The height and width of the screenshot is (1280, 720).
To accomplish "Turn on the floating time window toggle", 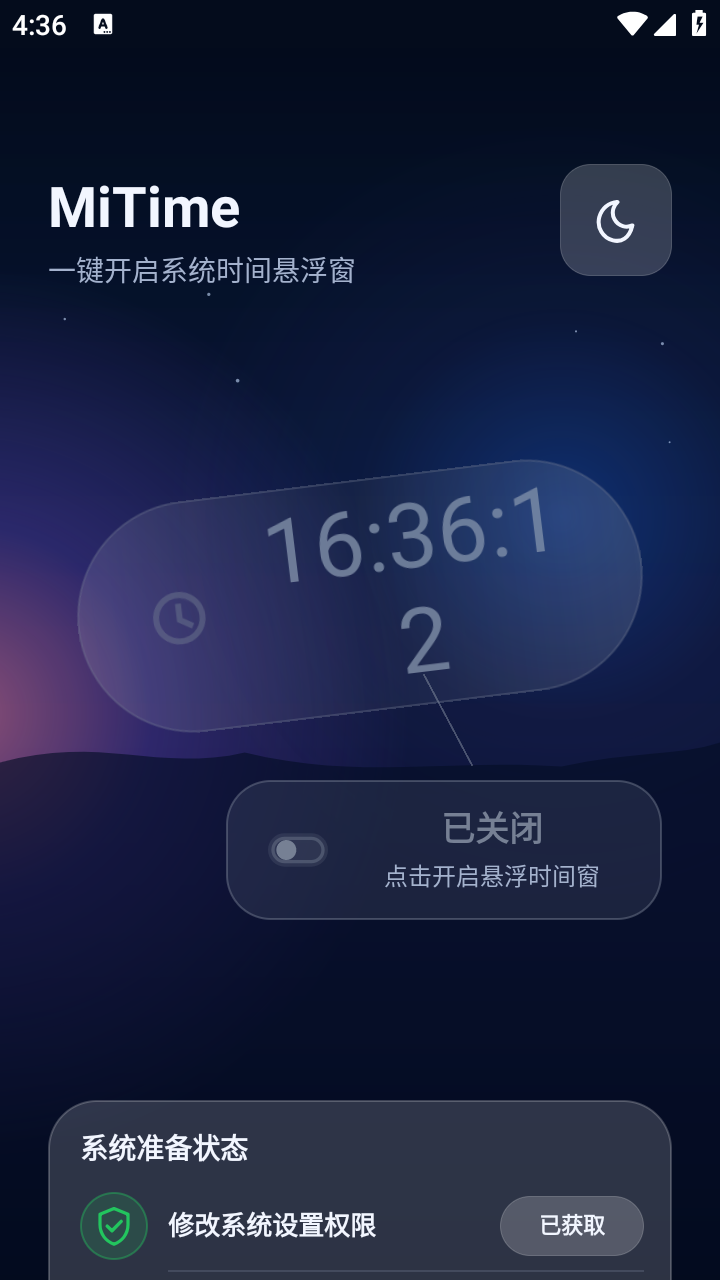I will [298, 850].
